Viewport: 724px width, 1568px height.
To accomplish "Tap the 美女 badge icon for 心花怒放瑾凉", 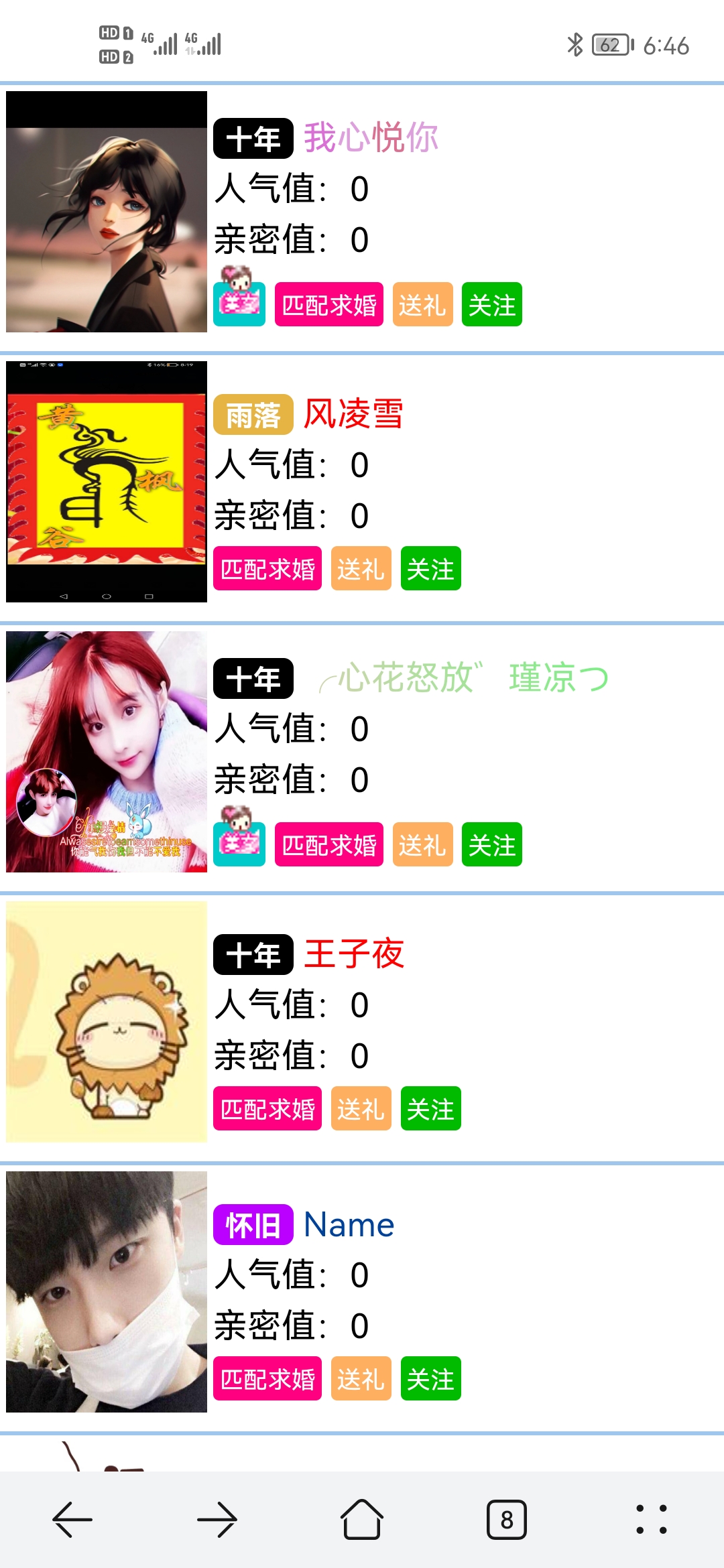I will (x=241, y=844).
